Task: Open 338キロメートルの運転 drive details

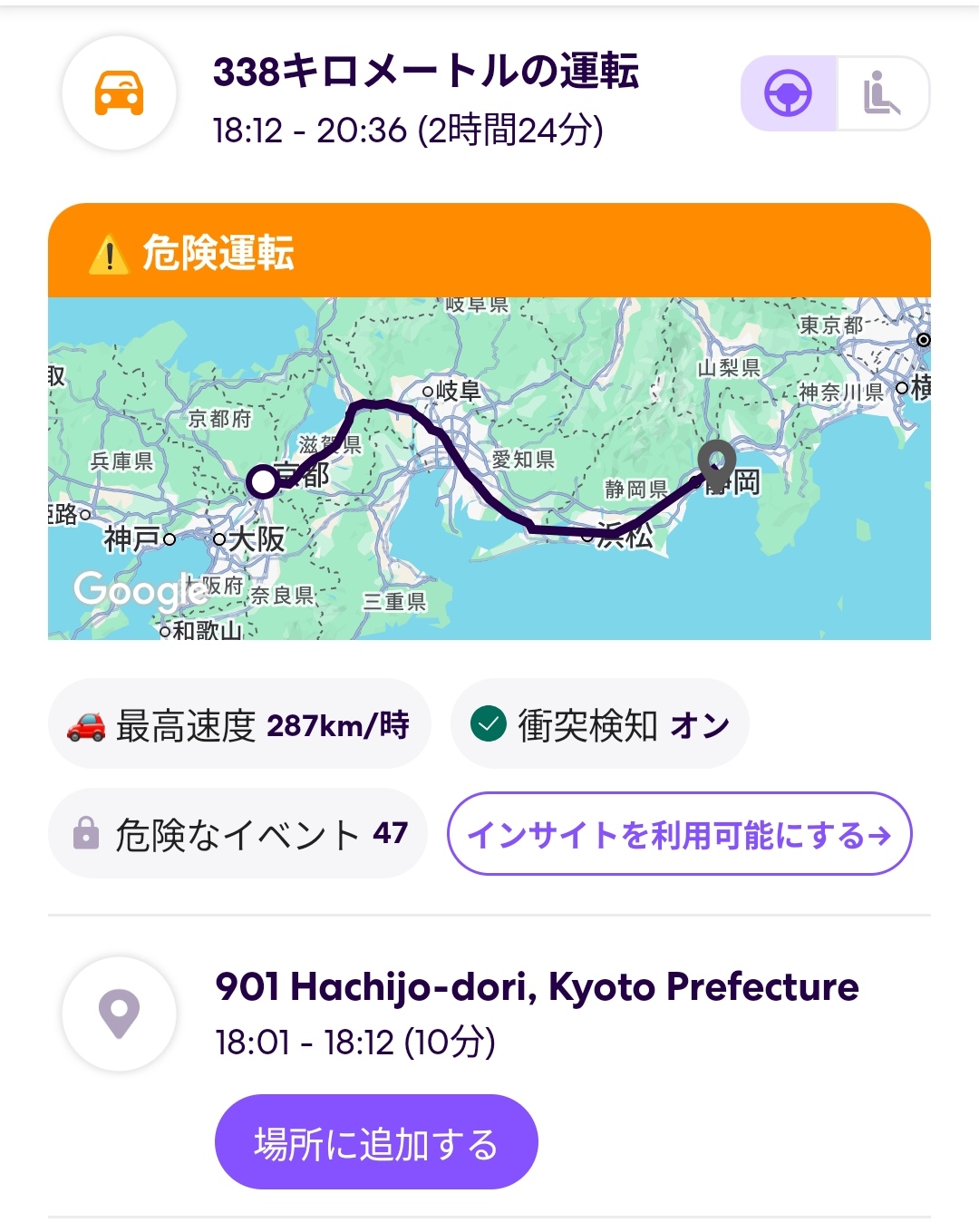Action: (x=425, y=73)
